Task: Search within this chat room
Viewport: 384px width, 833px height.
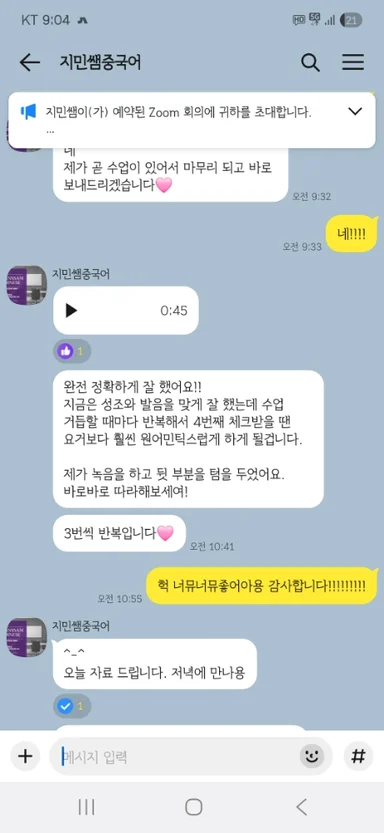Action: point(310,63)
